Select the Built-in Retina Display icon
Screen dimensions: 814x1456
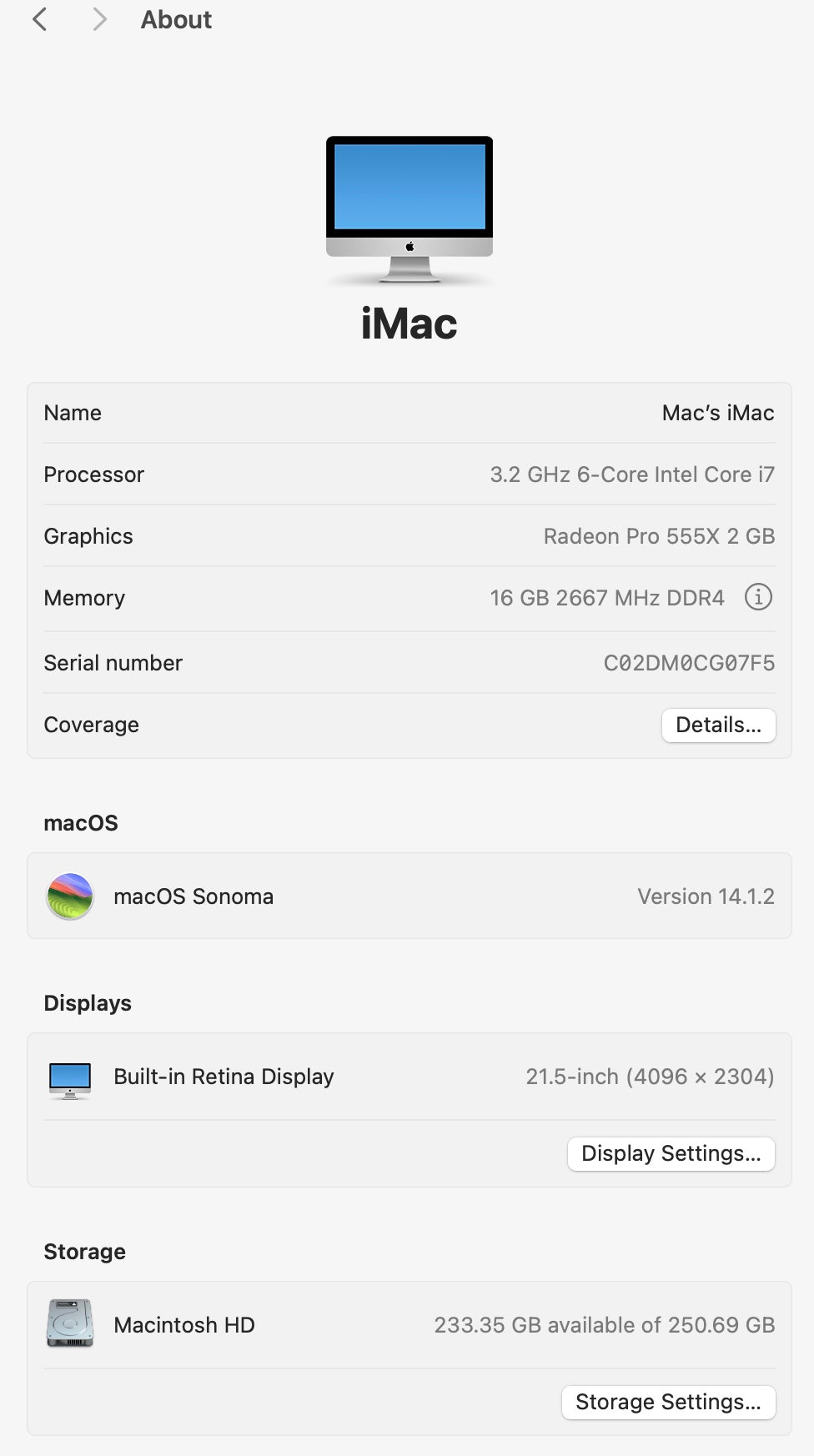[70, 1077]
